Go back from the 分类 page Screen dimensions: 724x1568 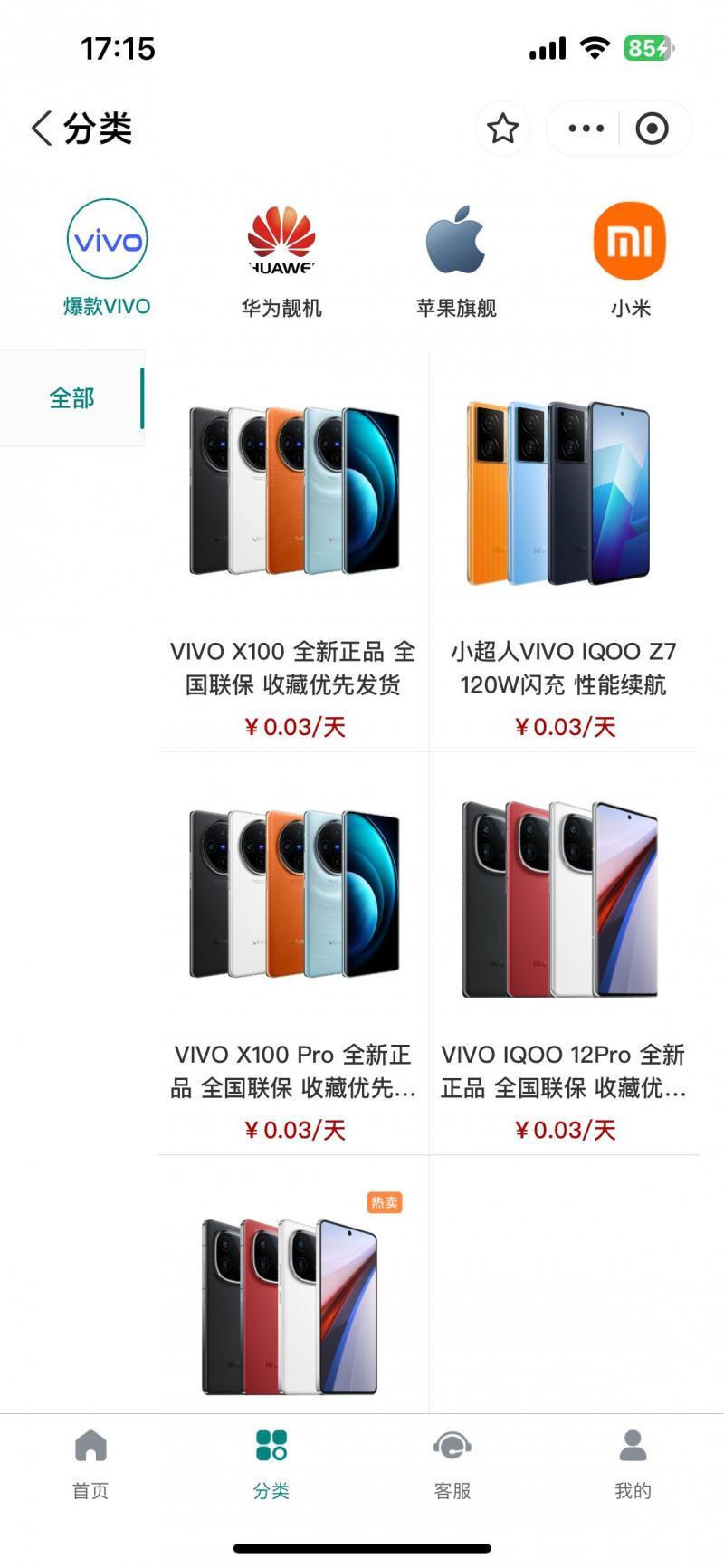pos(42,129)
